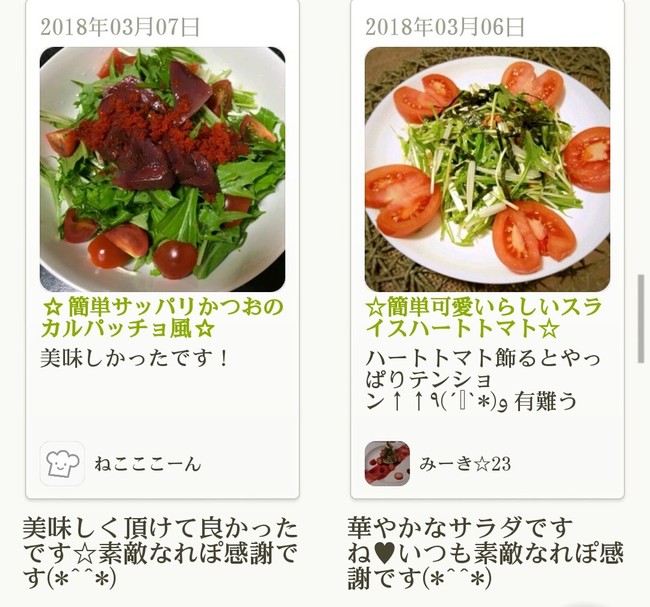Image resolution: width=650 pixels, height=607 pixels.
Task: Open recipe link 簡単サッパリかつおのカルパッチョ風
Action: click(x=162, y=316)
